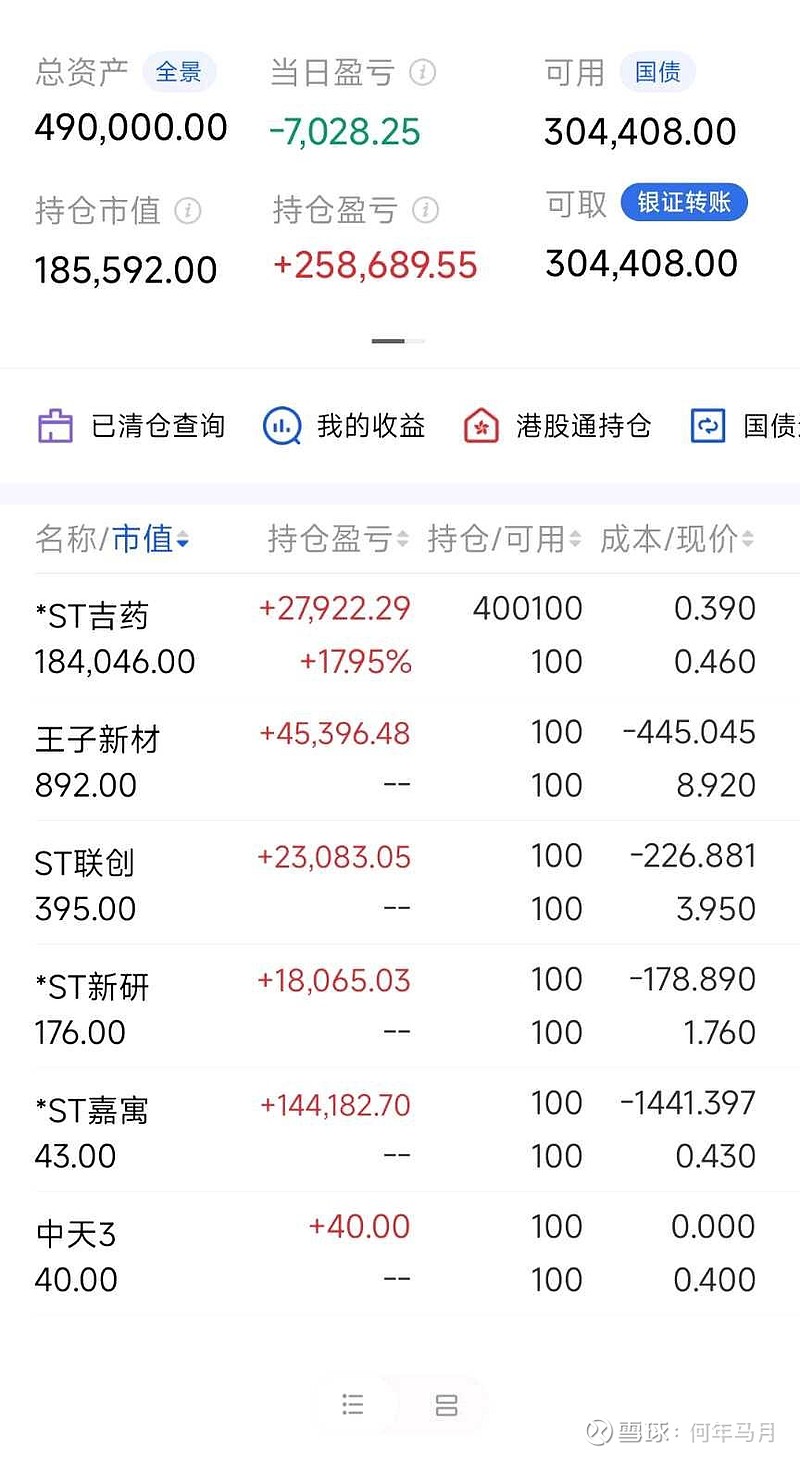Toggle the 持仓/可用 column sort chevron
The image size is (800, 1457).
[x=574, y=539]
